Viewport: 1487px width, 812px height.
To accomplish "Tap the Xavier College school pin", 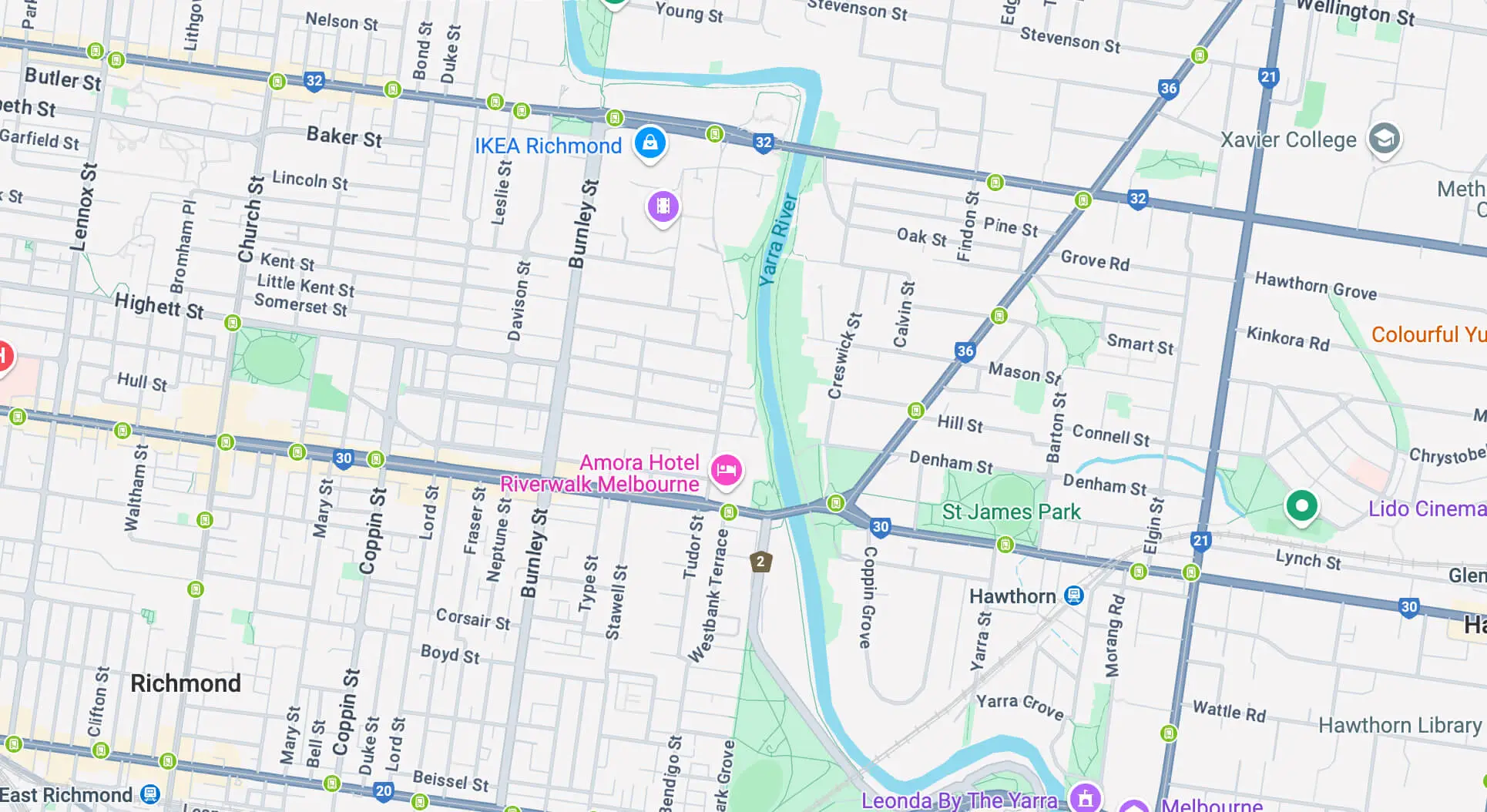I will (1384, 139).
